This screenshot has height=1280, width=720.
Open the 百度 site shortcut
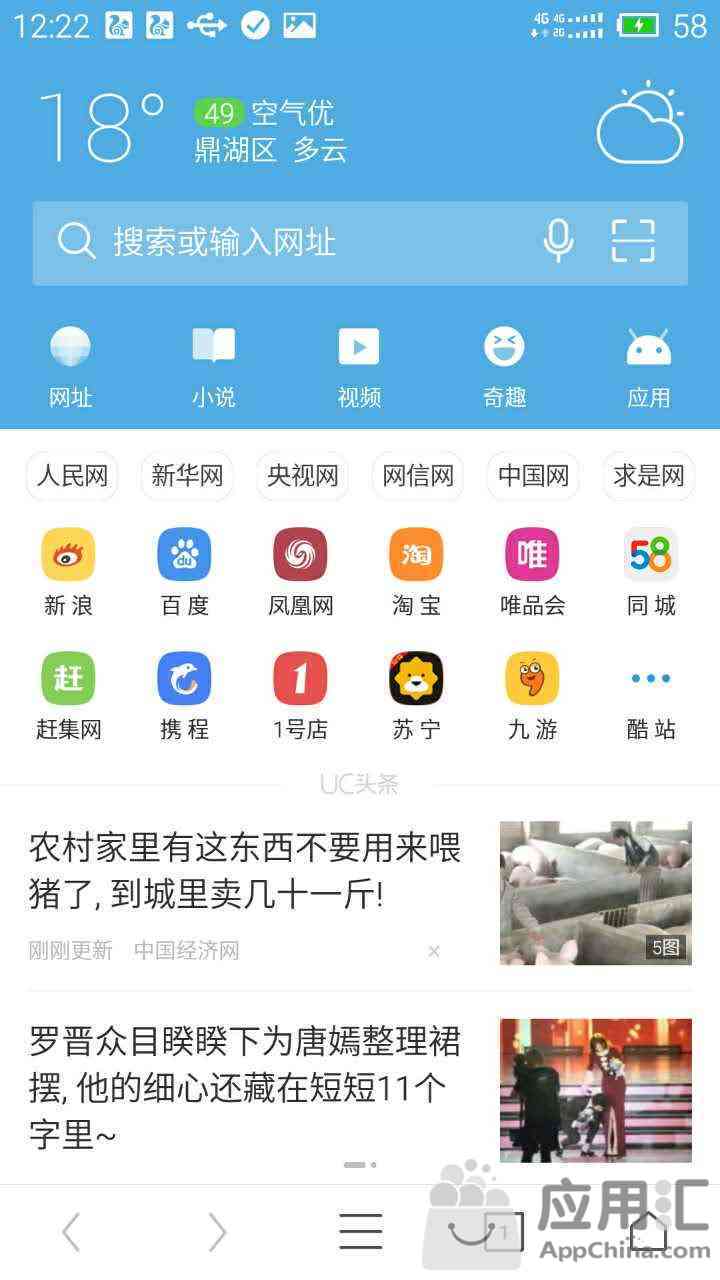tap(184, 573)
